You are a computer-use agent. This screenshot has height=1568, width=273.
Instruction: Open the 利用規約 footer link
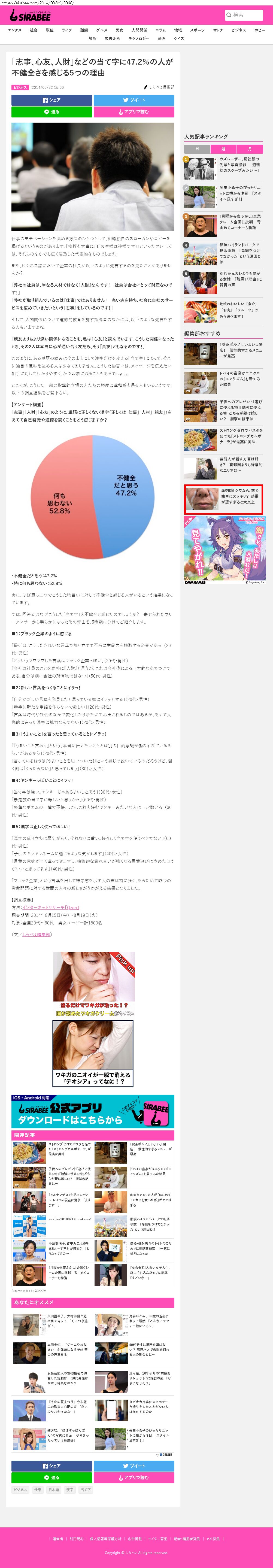tap(76, 1538)
